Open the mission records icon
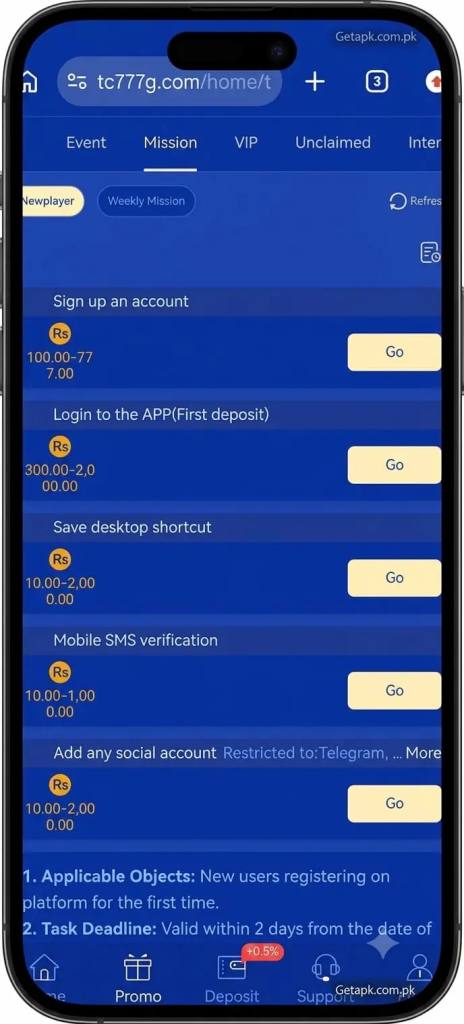This screenshot has height=1024, width=464. (x=430, y=252)
